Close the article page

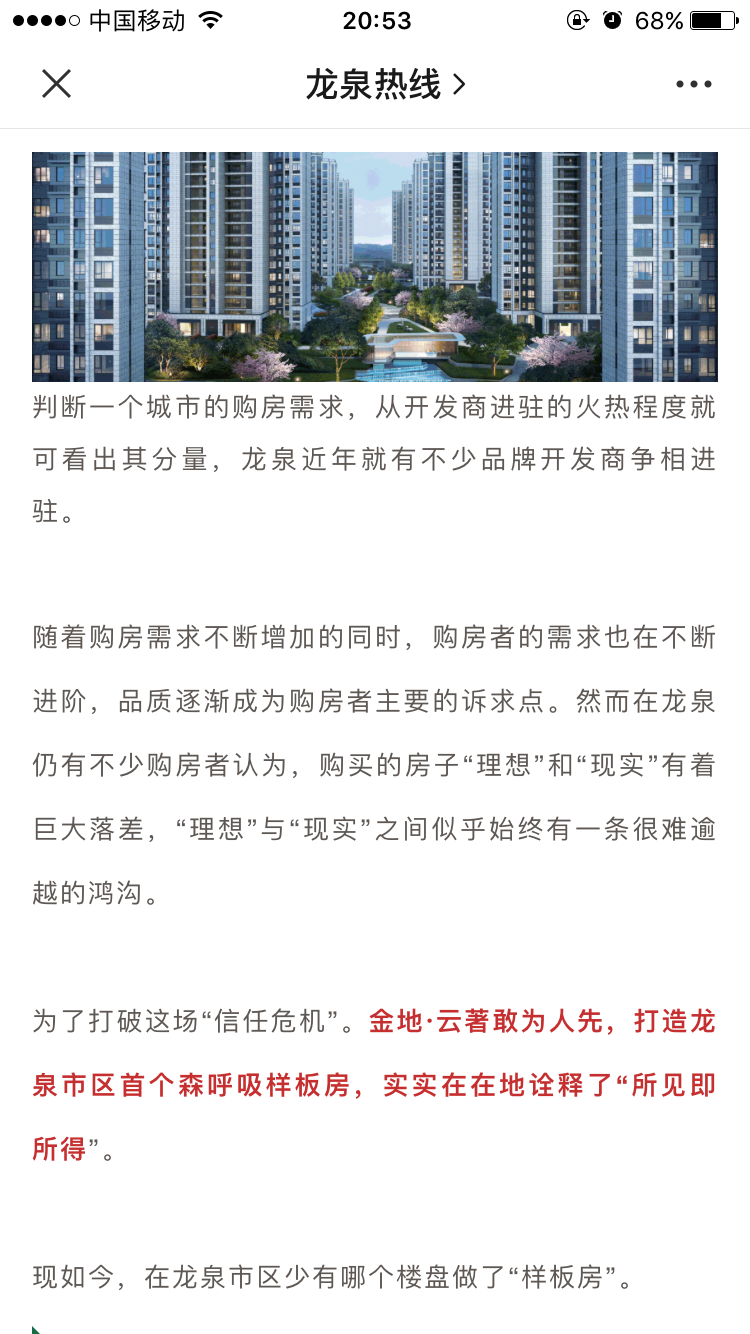click(57, 84)
